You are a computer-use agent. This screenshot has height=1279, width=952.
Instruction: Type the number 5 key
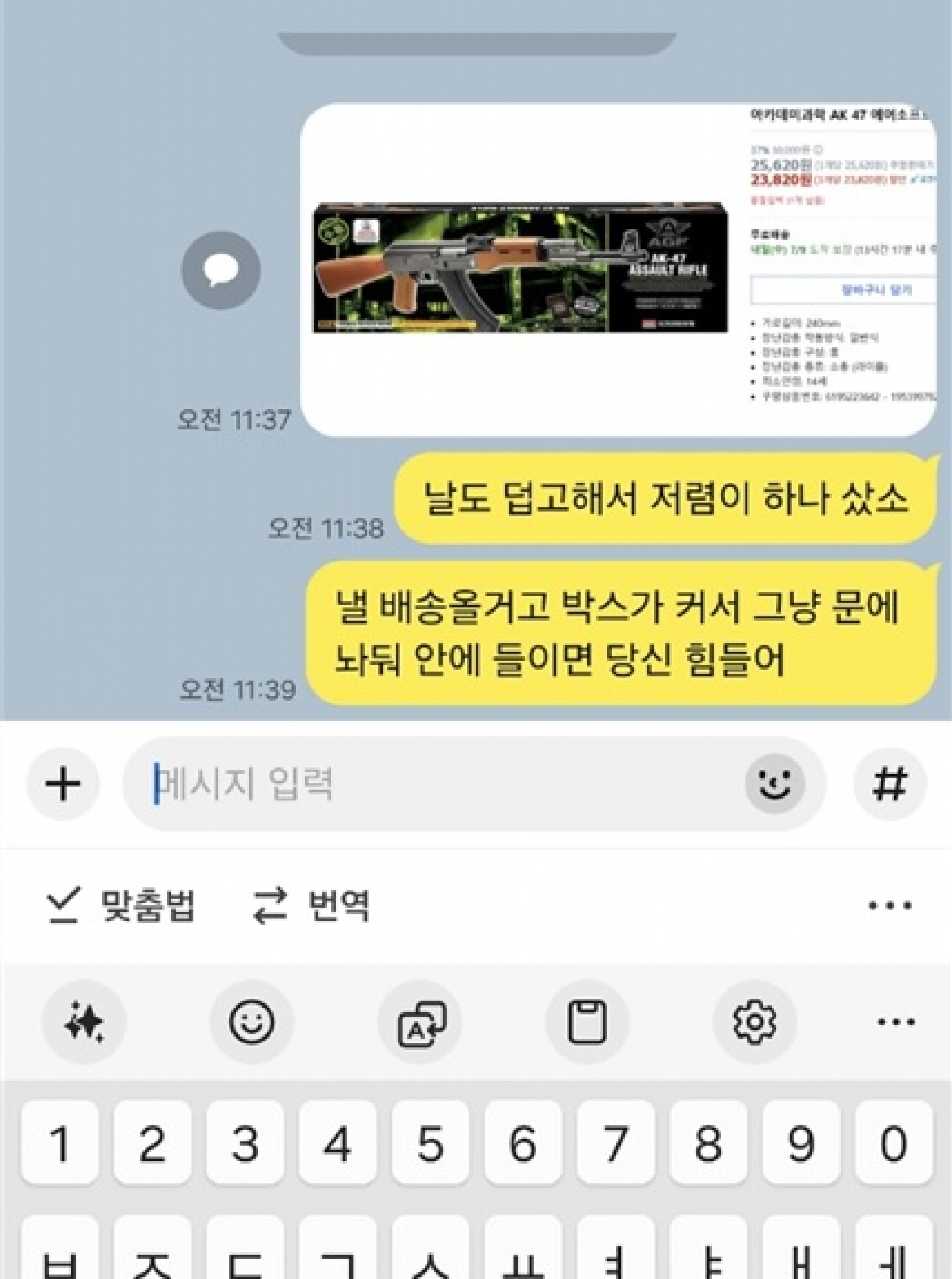click(430, 1143)
